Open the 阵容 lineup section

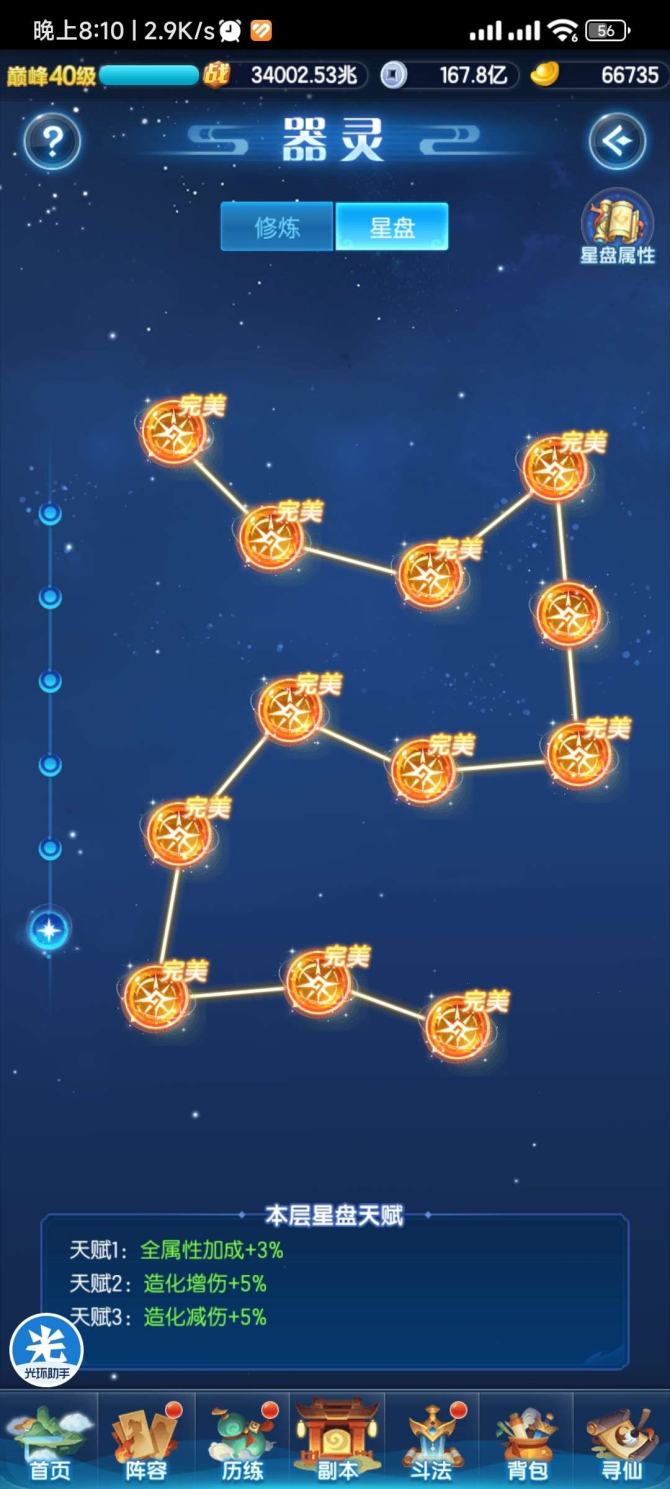(145, 1440)
